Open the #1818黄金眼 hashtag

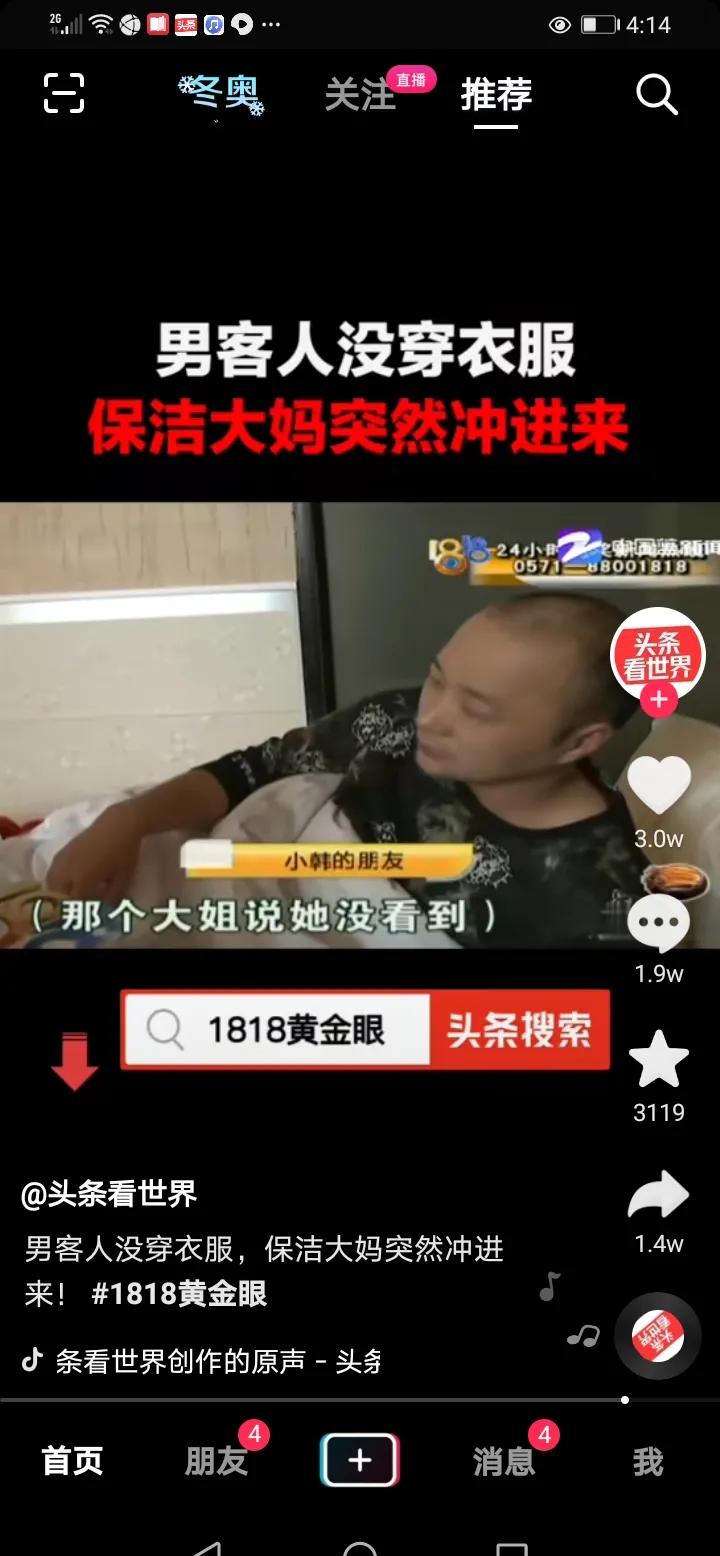coord(179,1294)
